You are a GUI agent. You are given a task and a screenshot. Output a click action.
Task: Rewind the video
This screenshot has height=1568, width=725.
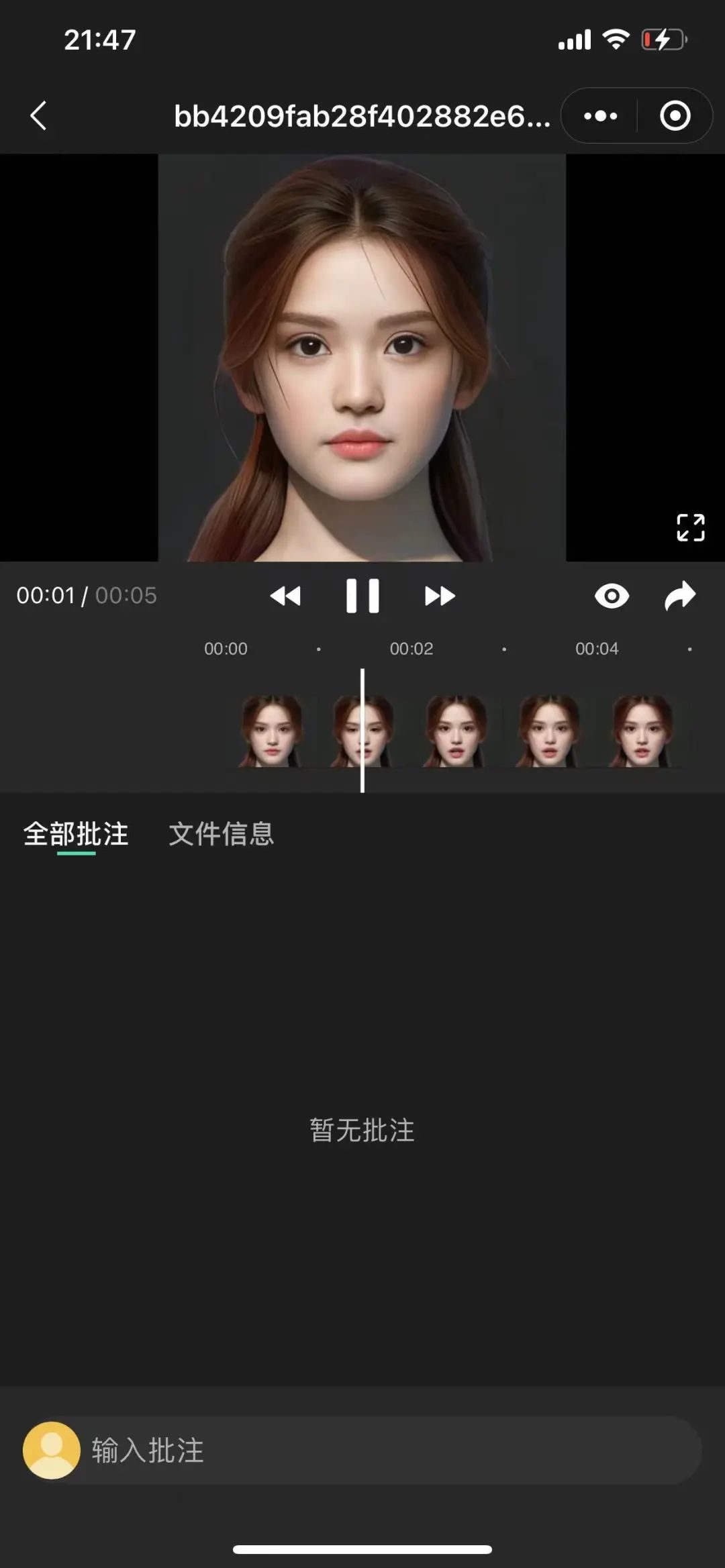[x=285, y=596]
